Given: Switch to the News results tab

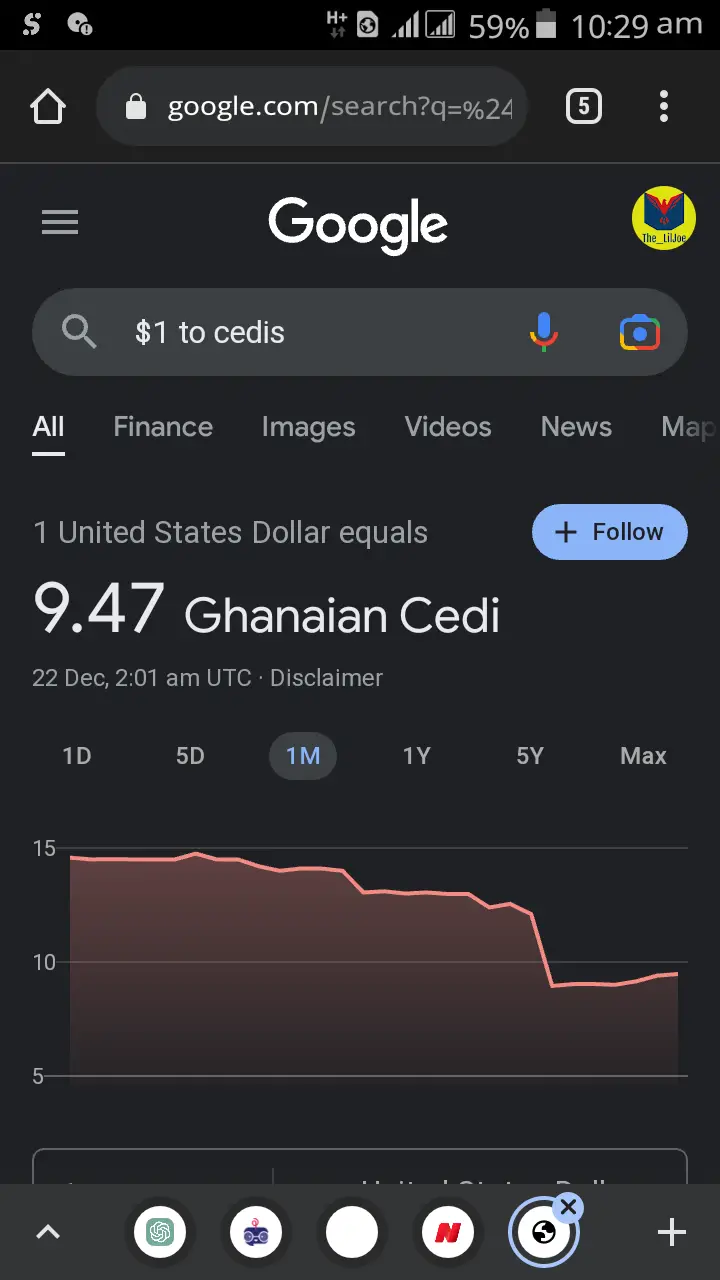Looking at the screenshot, I should [576, 427].
